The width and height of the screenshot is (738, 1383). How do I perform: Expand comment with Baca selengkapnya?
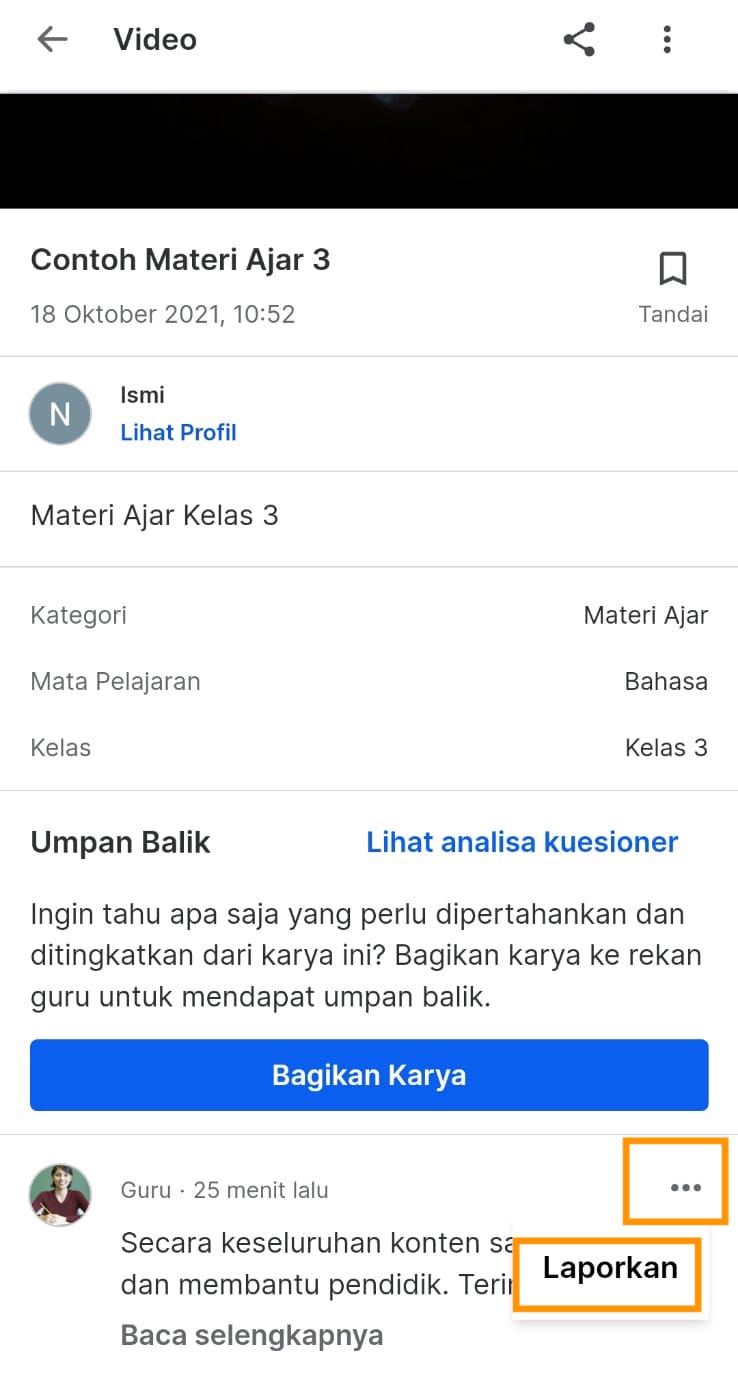coord(252,1335)
